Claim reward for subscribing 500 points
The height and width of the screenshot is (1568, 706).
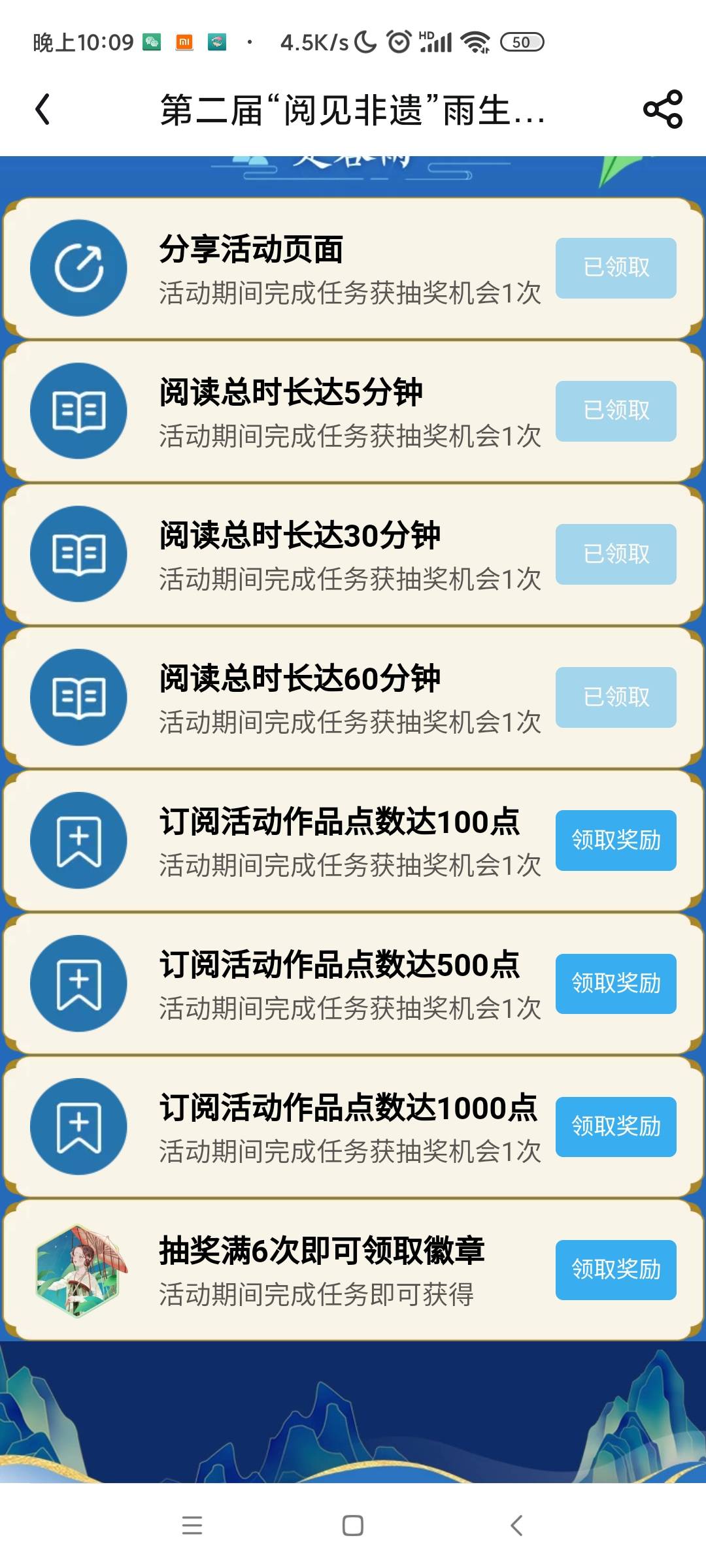point(615,983)
